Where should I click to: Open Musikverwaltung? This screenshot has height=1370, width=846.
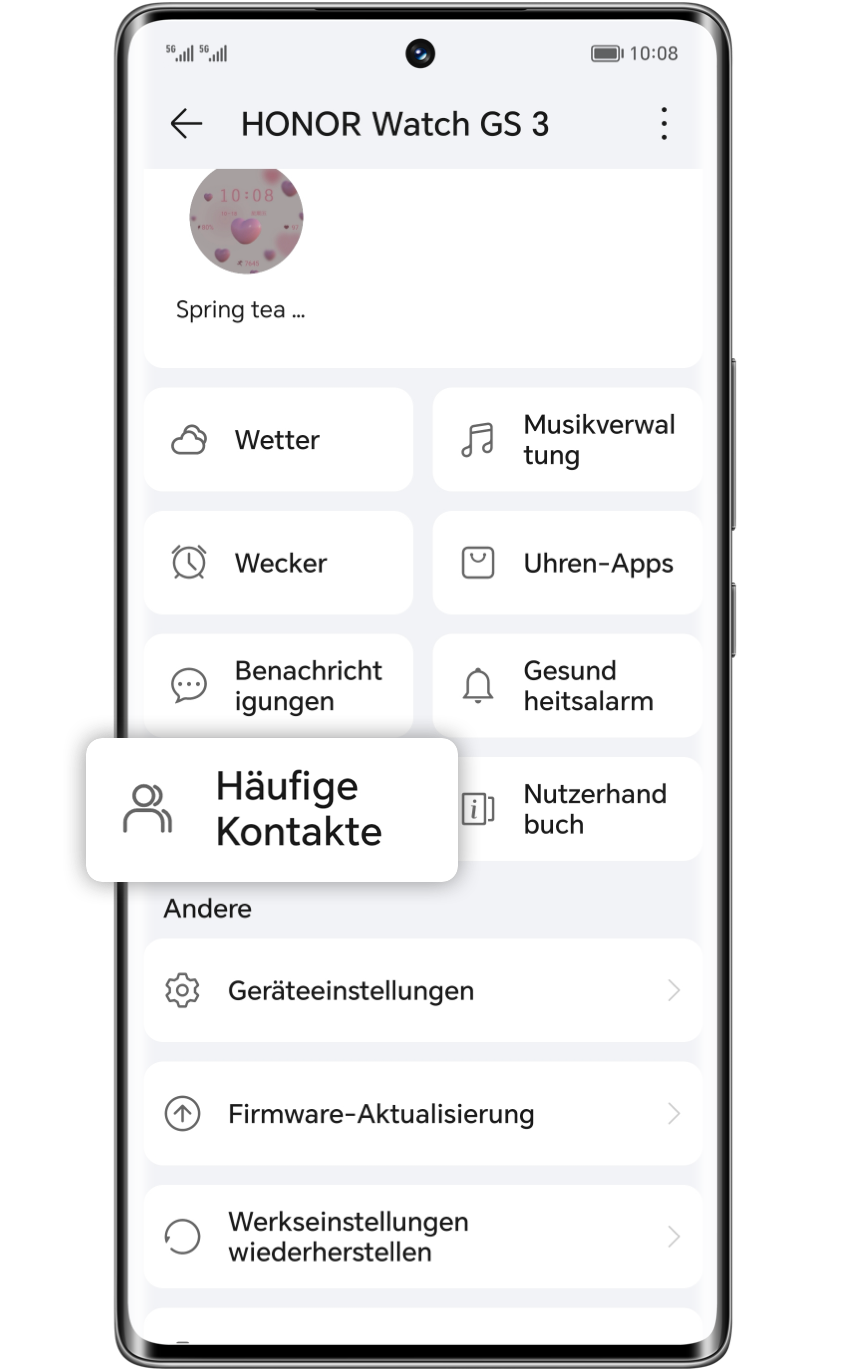pos(567,440)
